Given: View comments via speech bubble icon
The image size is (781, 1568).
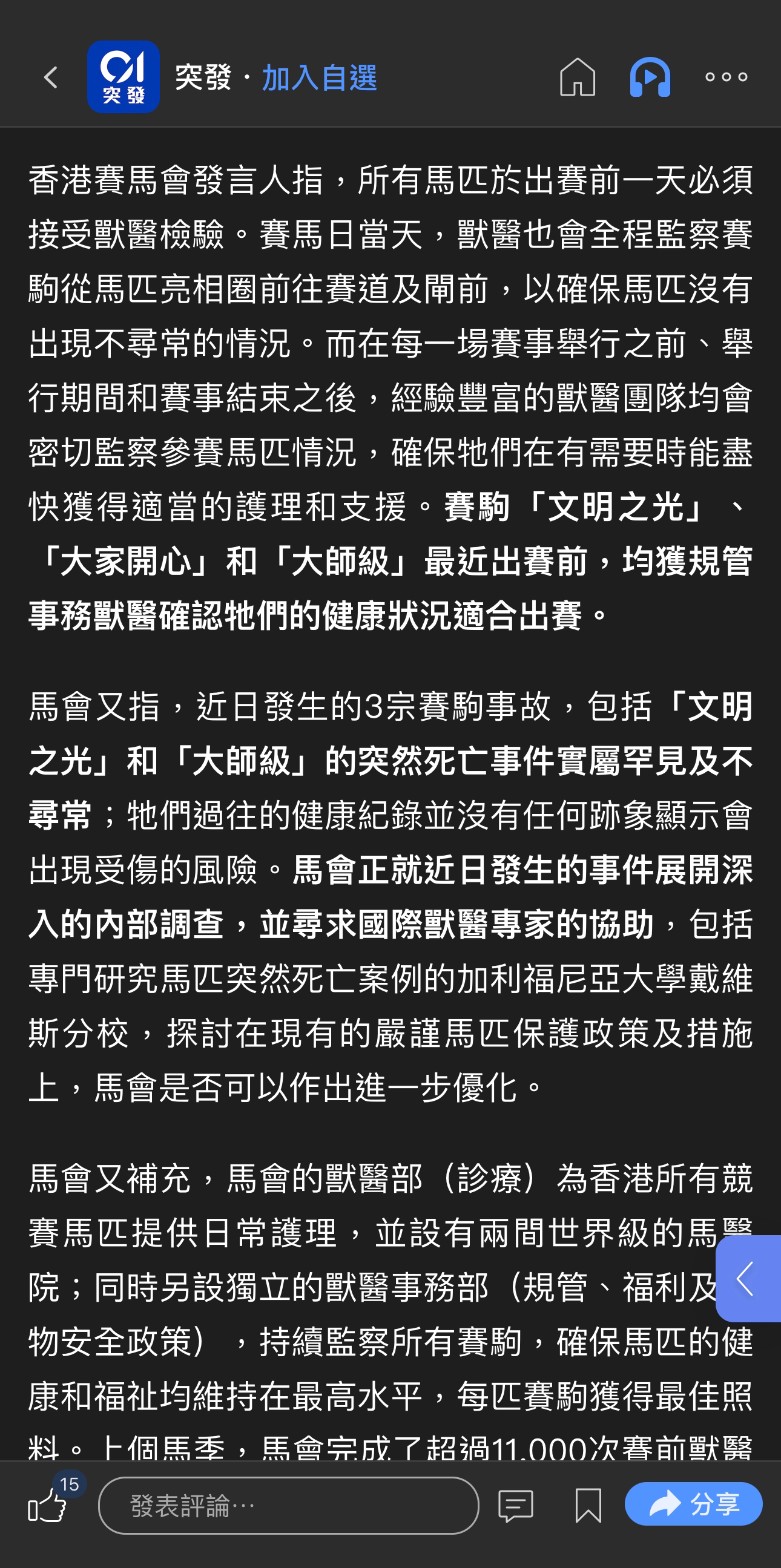Looking at the screenshot, I should [516, 1506].
